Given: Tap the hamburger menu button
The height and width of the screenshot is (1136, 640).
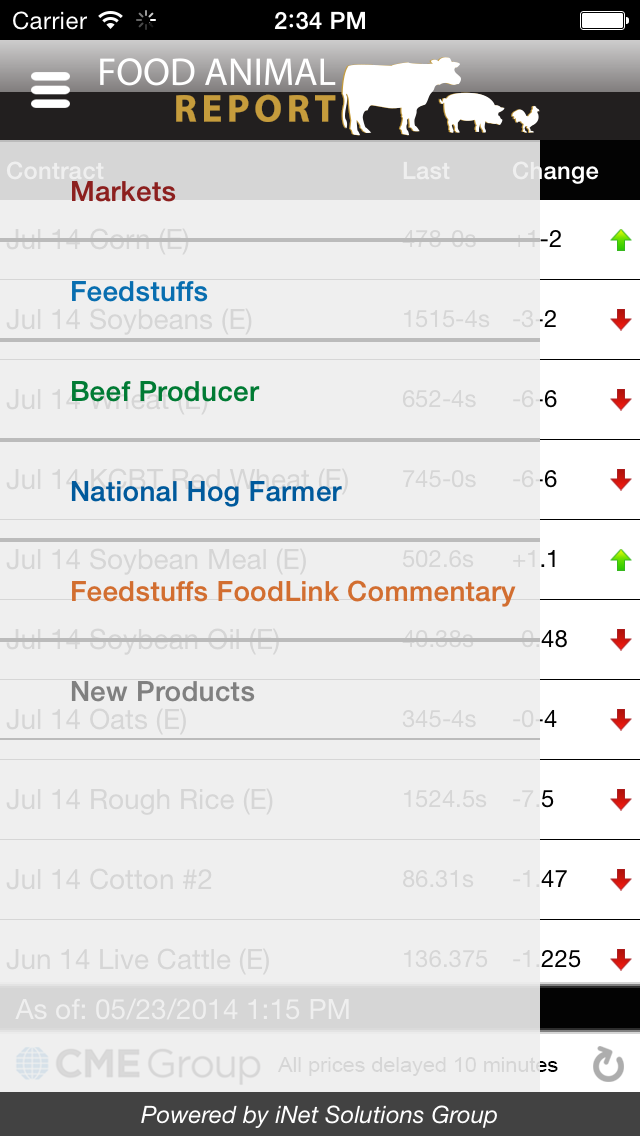Looking at the screenshot, I should (51, 91).
